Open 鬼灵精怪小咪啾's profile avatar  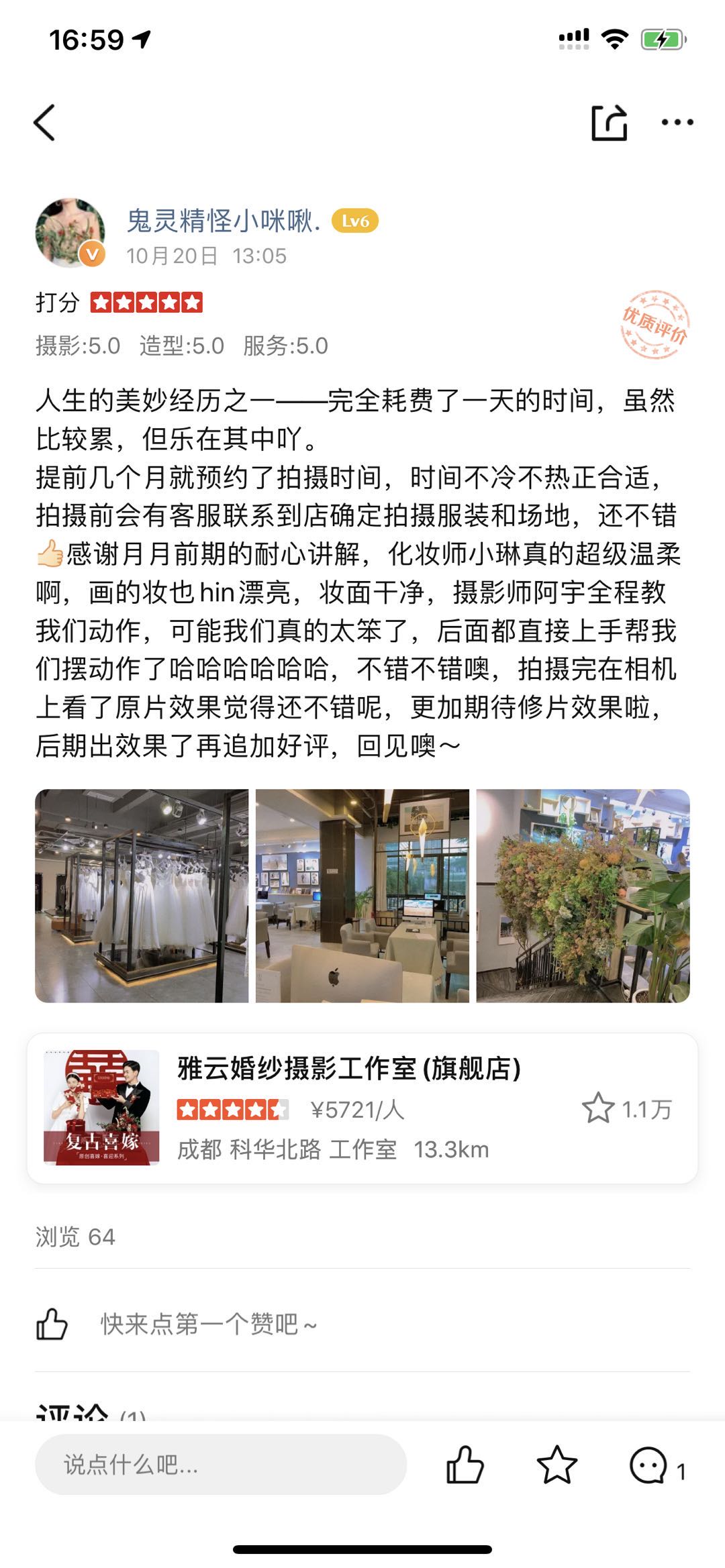(x=70, y=233)
